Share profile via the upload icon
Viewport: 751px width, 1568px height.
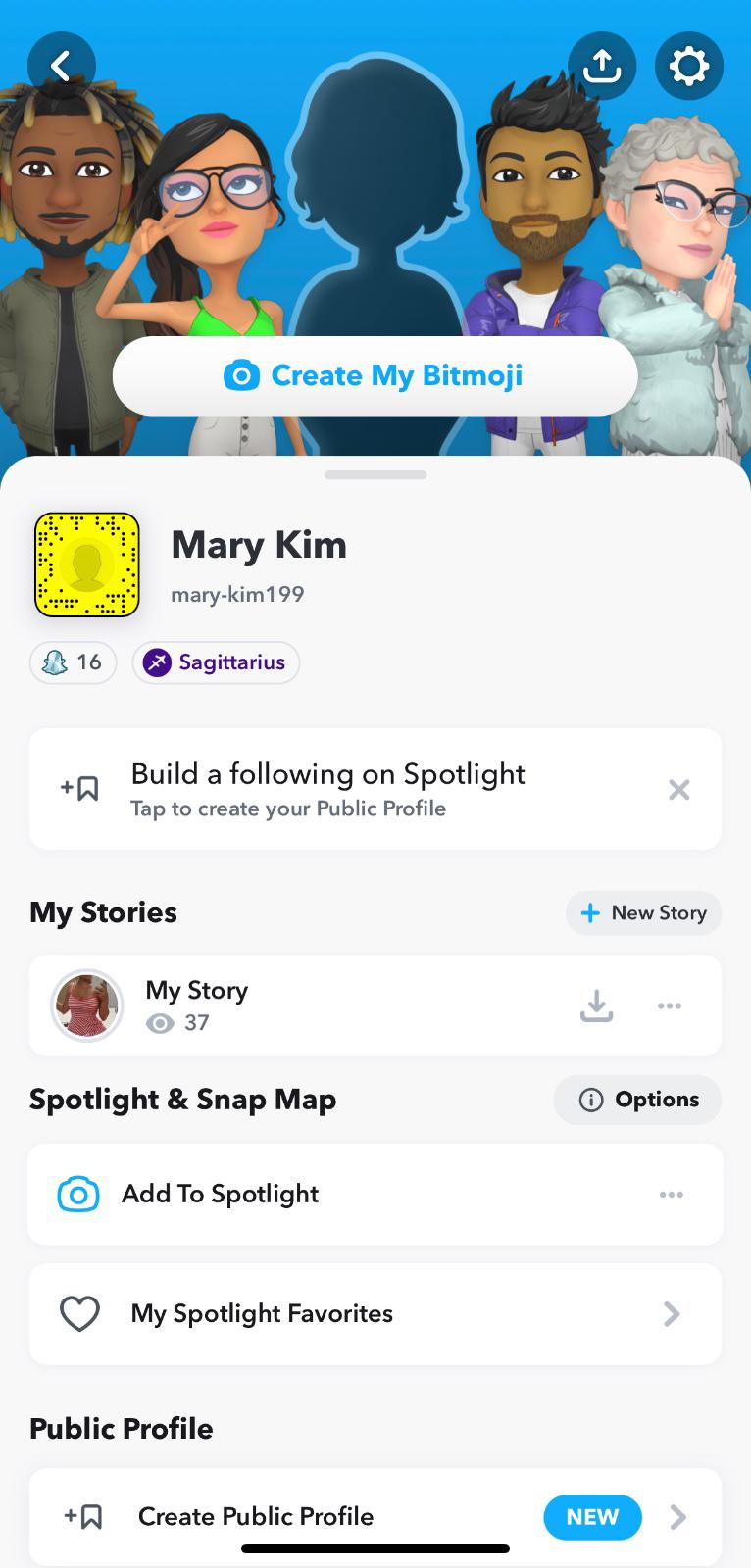pyautogui.click(x=601, y=67)
